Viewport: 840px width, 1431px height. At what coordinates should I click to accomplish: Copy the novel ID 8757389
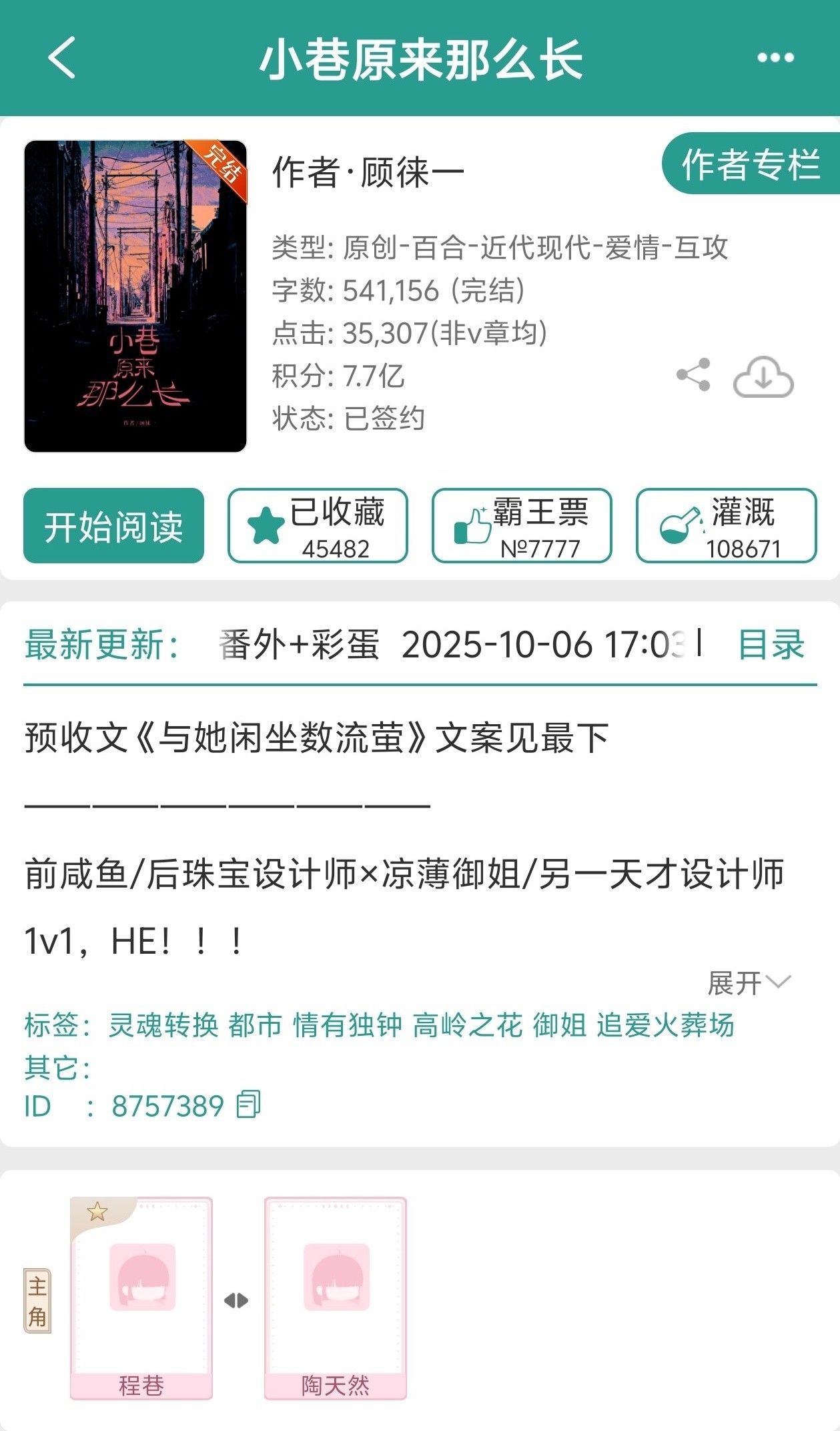click(x=249, y=1105)
